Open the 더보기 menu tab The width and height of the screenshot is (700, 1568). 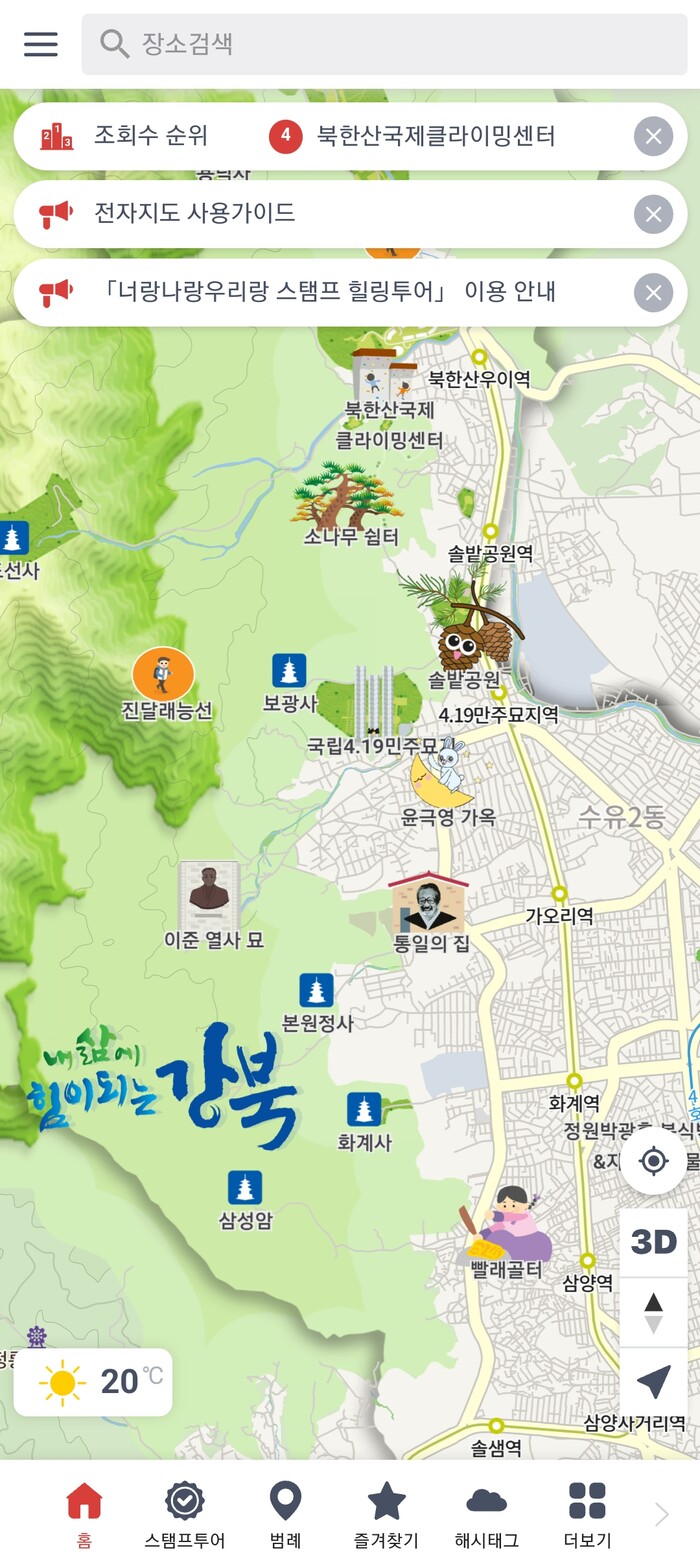click(x=587, y=1514)
